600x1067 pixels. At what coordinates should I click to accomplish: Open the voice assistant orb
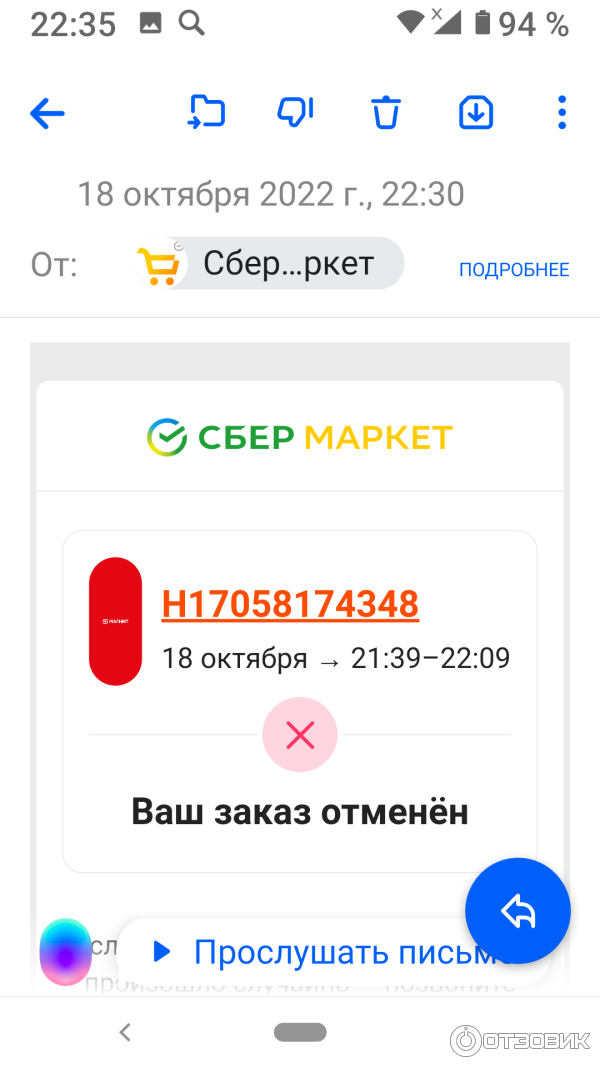(66, 952)
